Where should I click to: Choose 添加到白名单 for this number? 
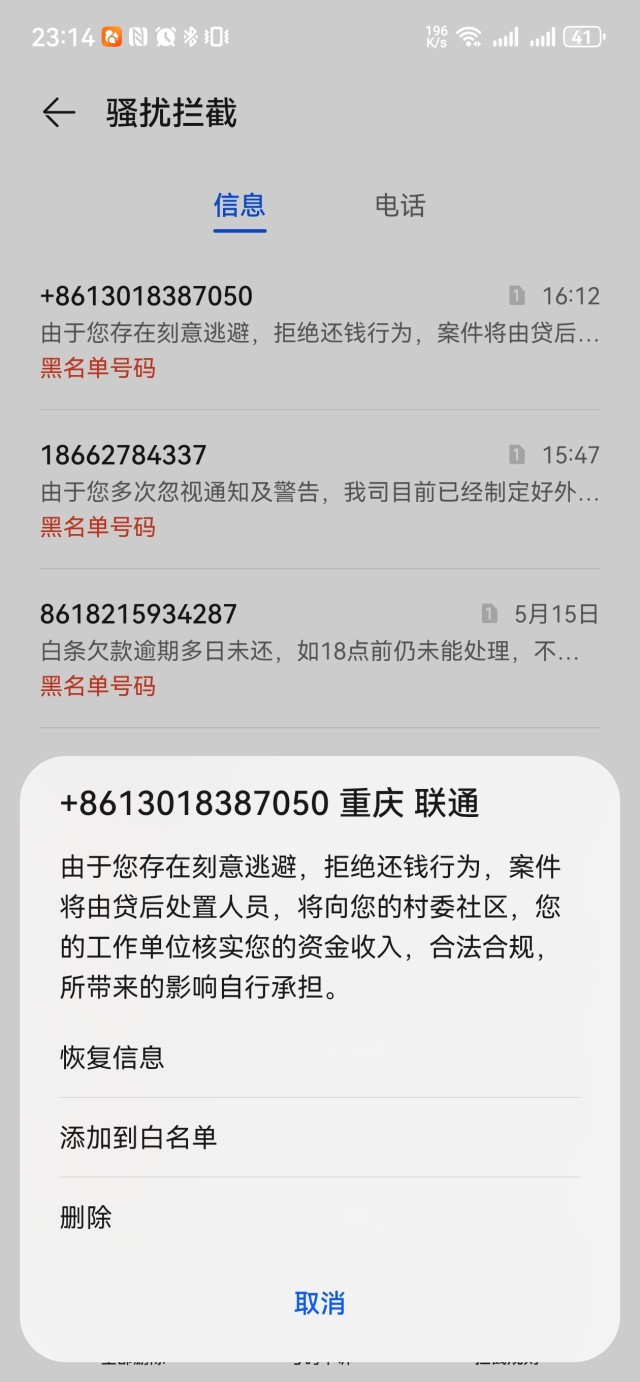click(x=138, y=1137)
